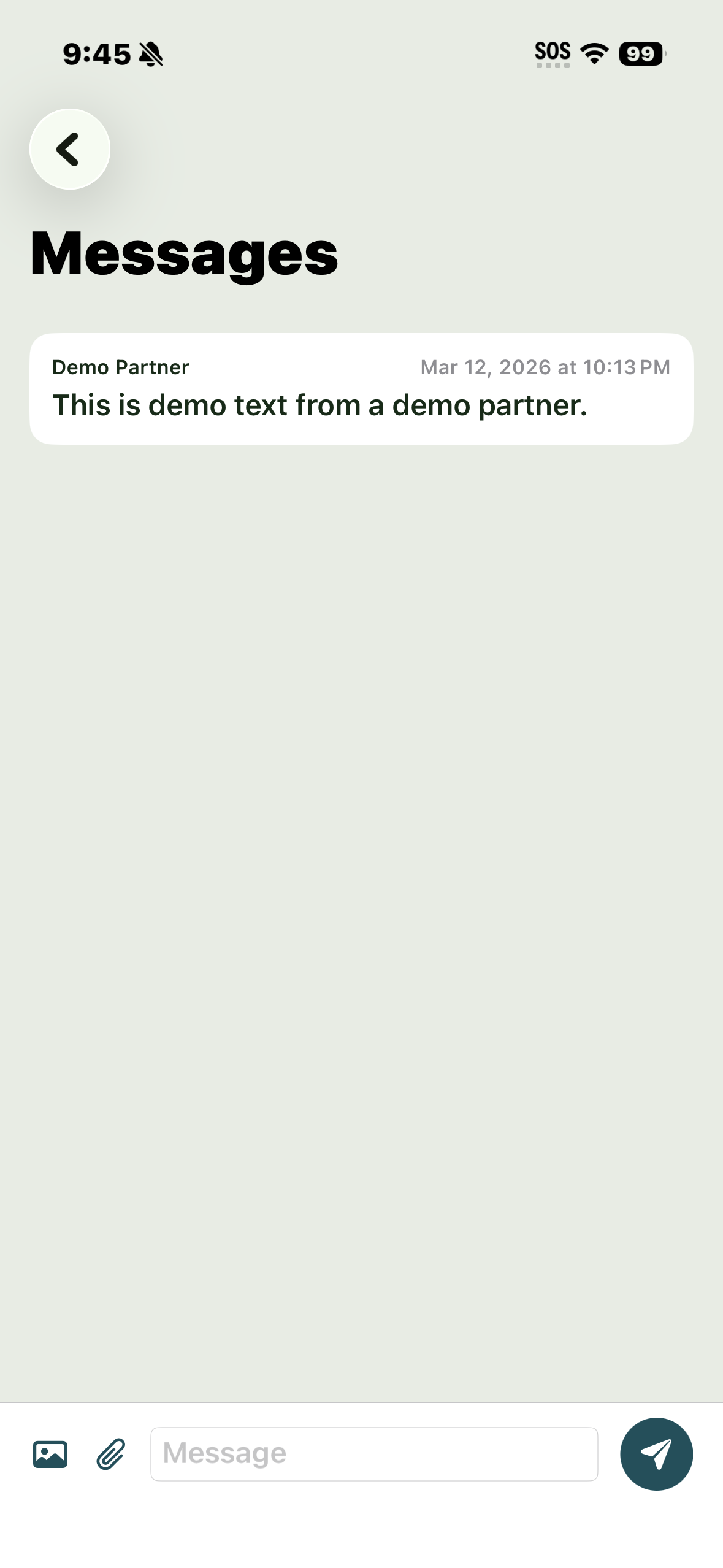Select the message bubble header row
723x1568 pixels.
[361, 367]
